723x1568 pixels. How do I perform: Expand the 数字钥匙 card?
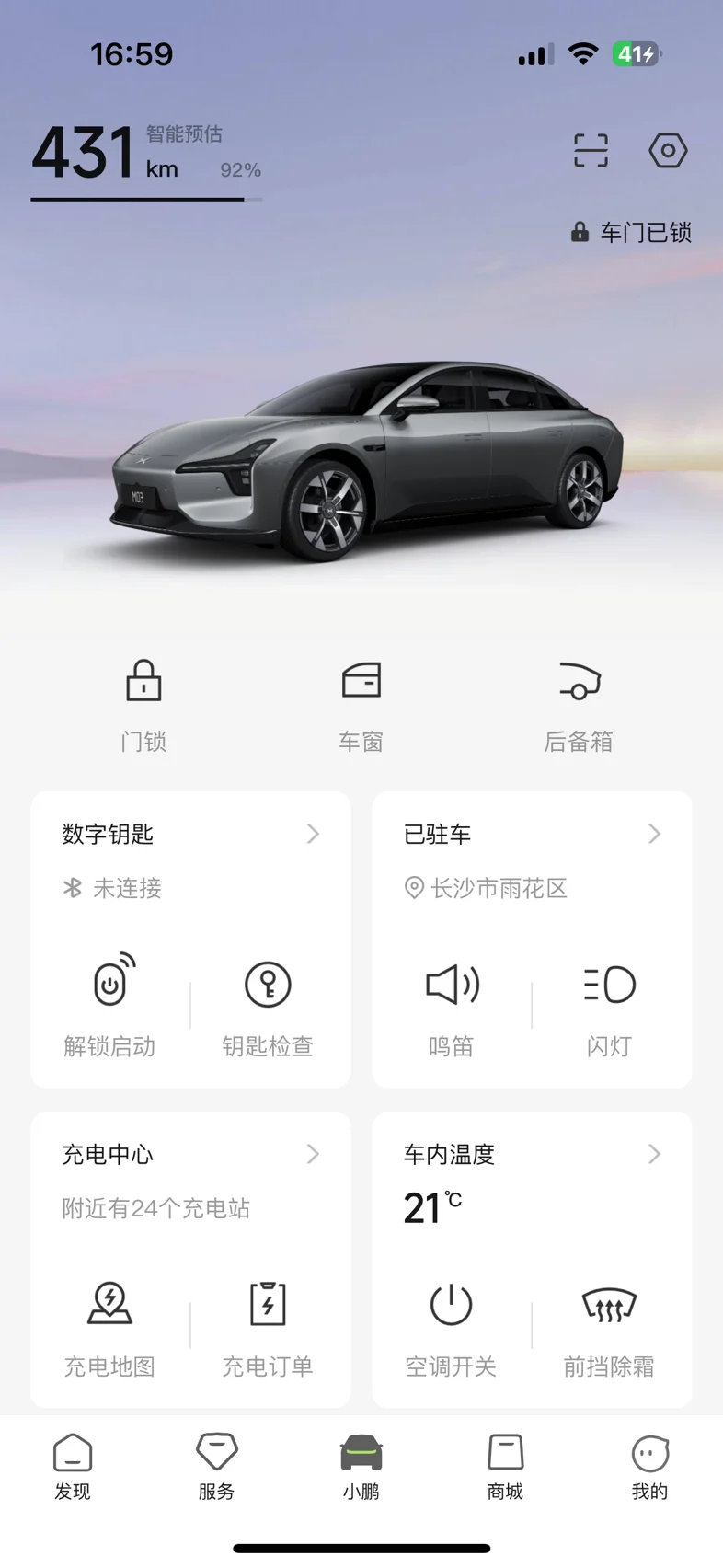pos(313,834)
